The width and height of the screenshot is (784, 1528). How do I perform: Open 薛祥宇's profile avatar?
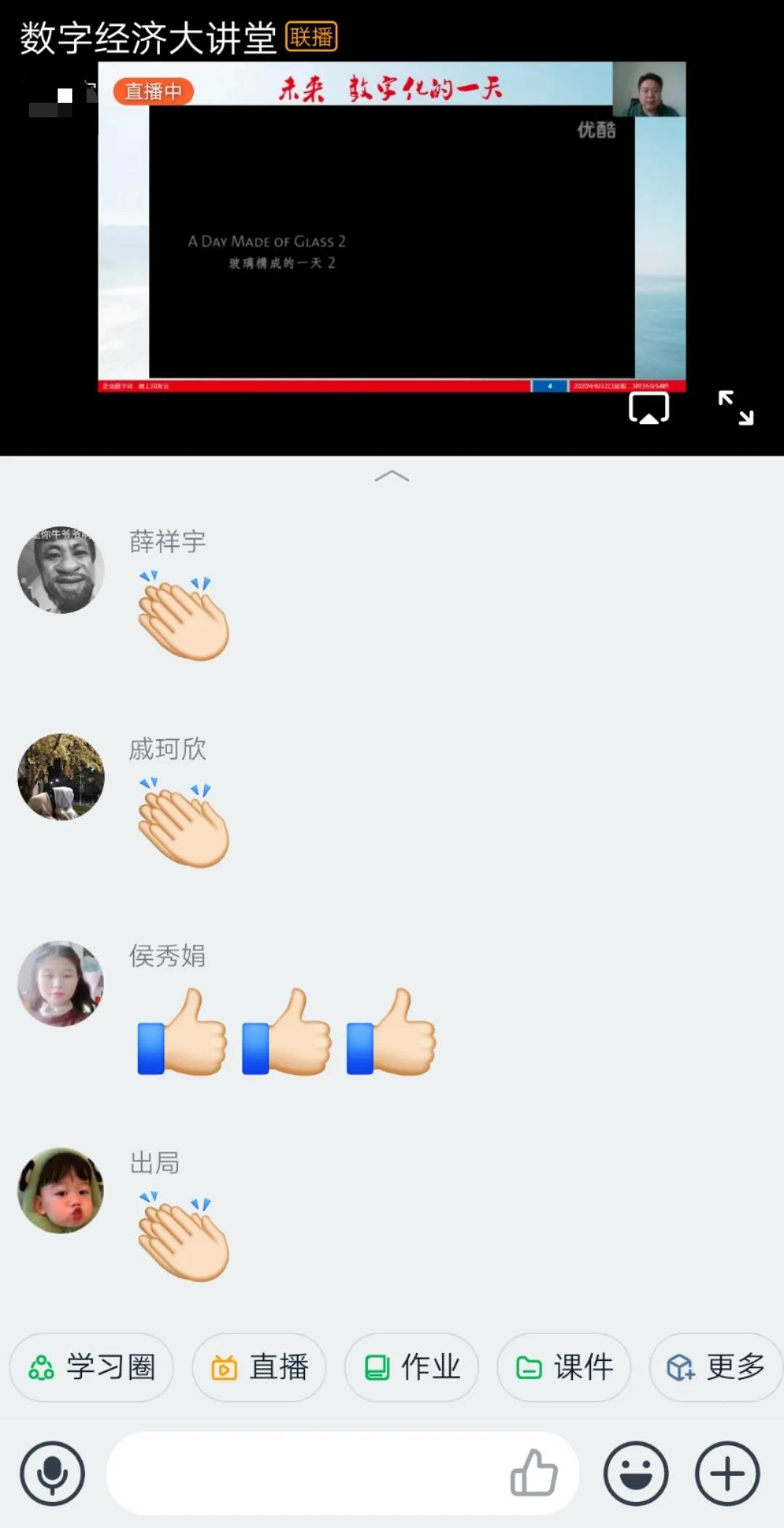click(61, 570)
